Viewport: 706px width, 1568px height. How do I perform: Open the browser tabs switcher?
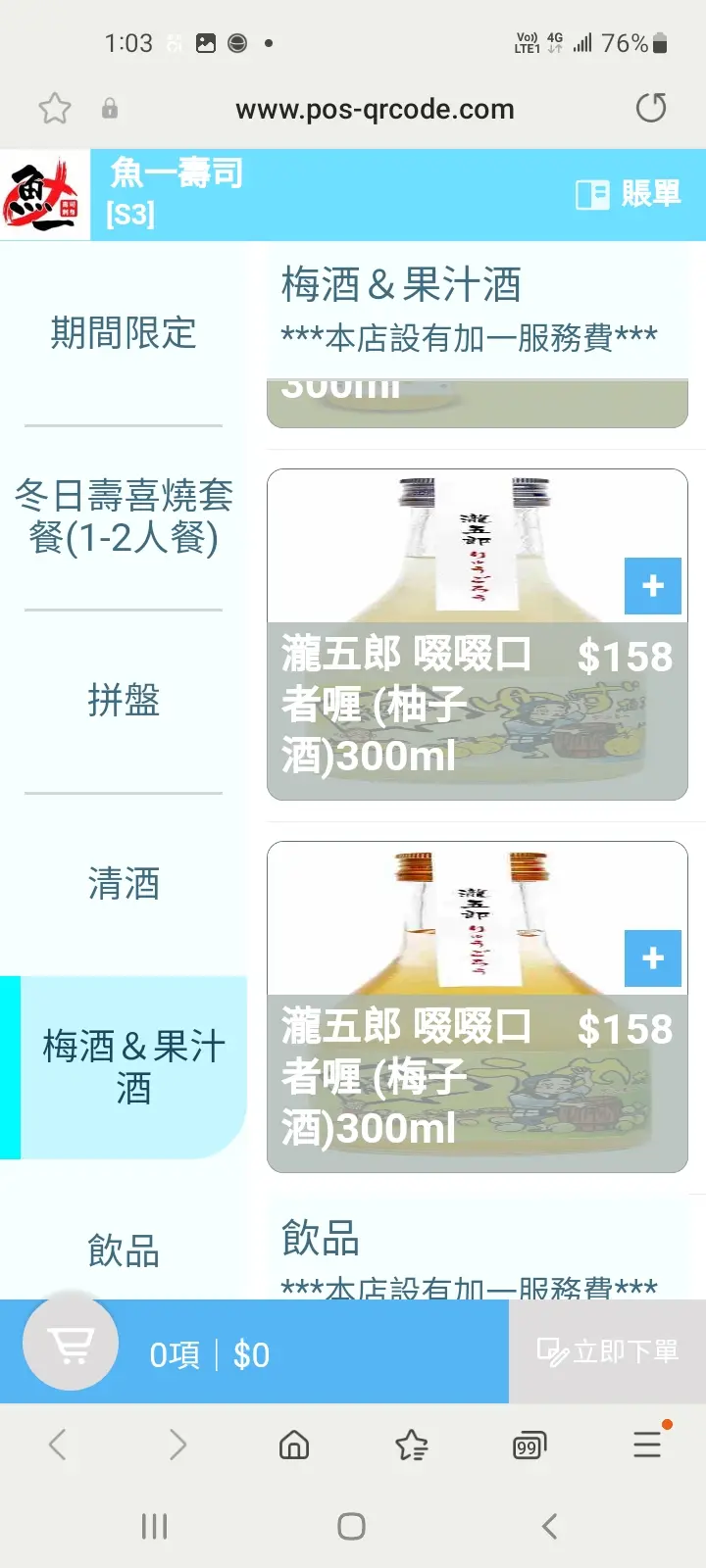tap(529, 1445)
